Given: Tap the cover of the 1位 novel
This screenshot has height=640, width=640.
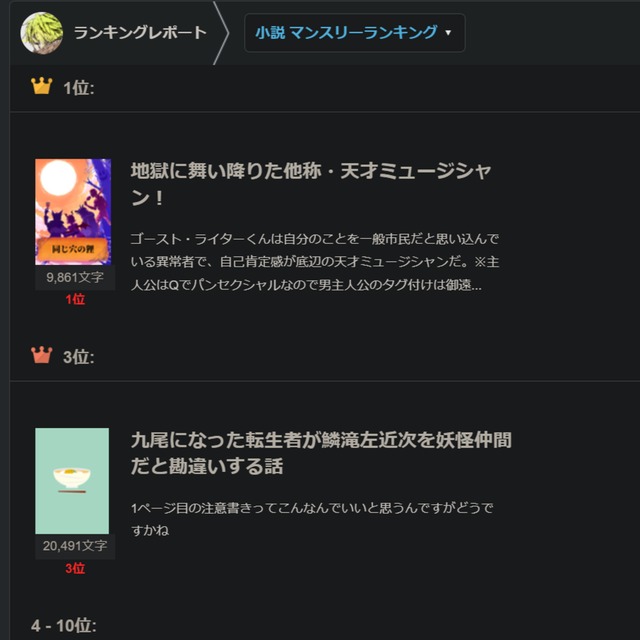Looking at the screenshot, I should pos(73,211).
